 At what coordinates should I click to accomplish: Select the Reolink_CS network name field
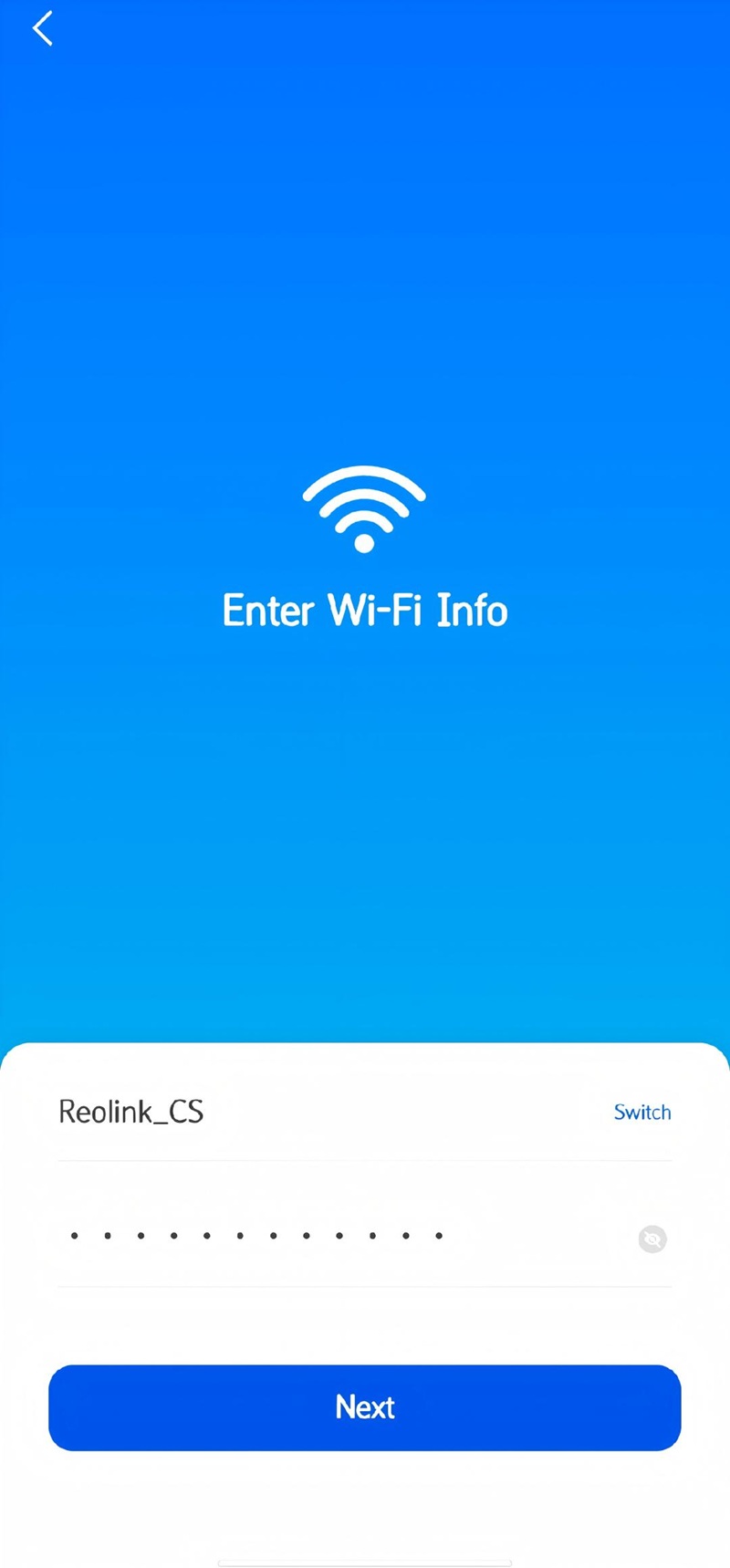click(130, 1112)
